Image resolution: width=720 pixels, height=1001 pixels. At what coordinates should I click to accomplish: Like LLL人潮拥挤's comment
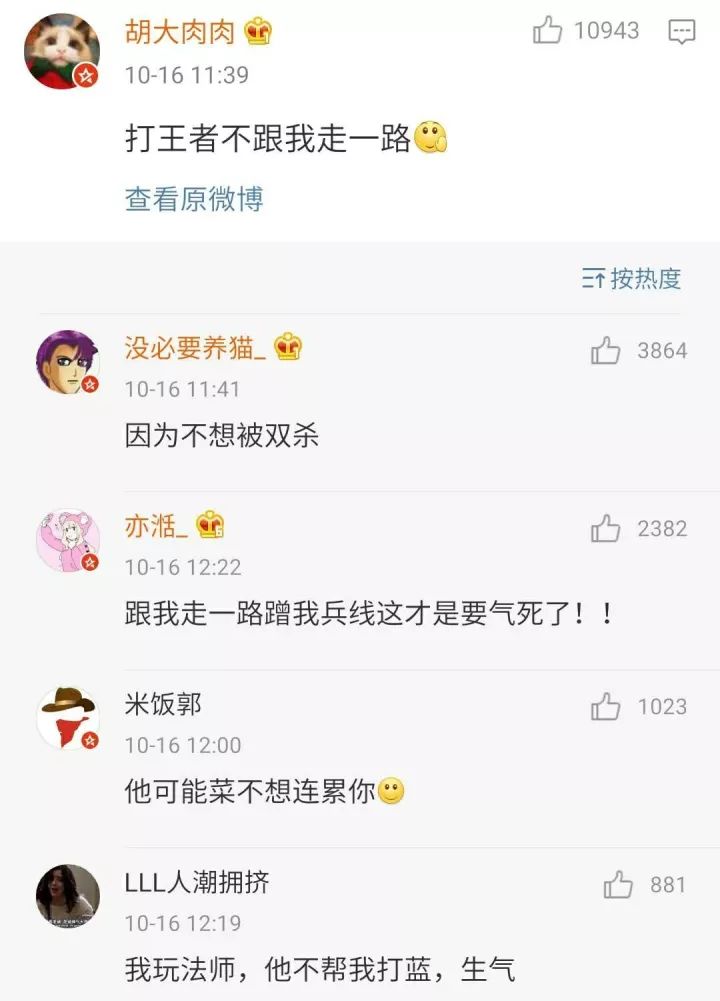618,885
